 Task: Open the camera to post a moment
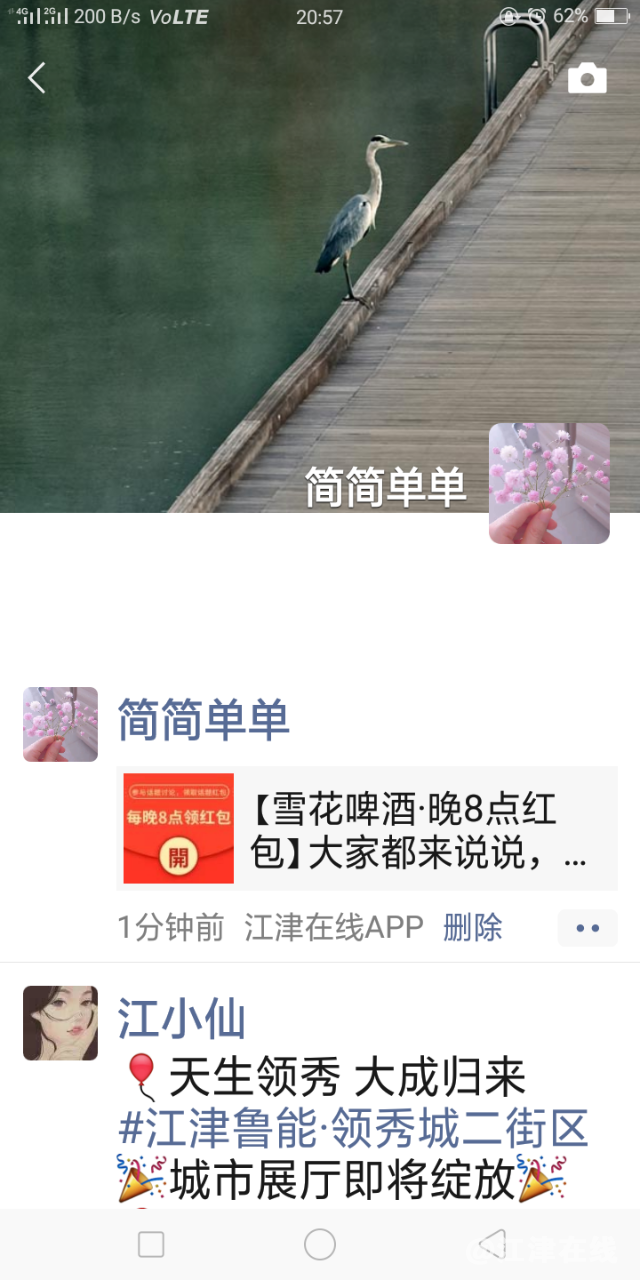[x=587, y=78]
